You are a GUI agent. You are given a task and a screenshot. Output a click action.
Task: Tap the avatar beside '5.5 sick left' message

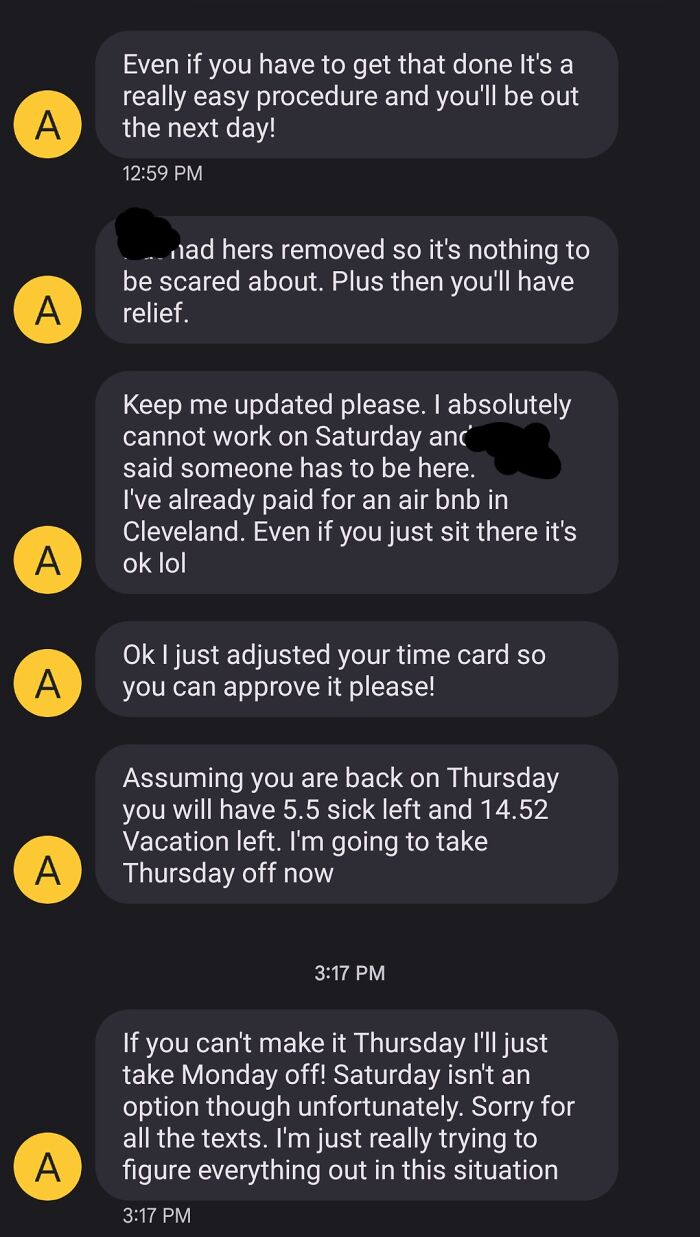click(46, 871)
